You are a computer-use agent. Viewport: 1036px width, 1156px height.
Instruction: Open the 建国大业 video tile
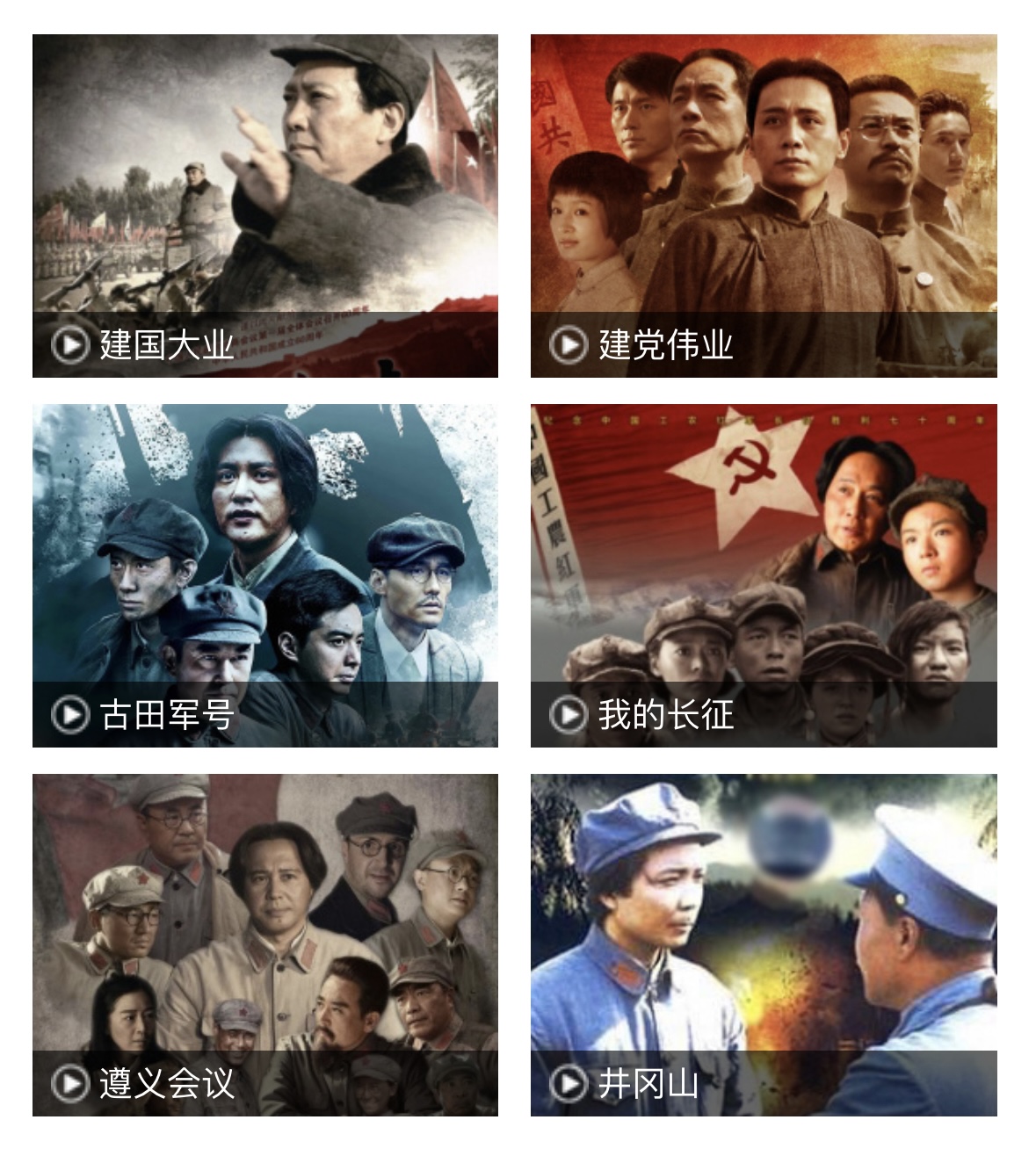tap(264, 206)
